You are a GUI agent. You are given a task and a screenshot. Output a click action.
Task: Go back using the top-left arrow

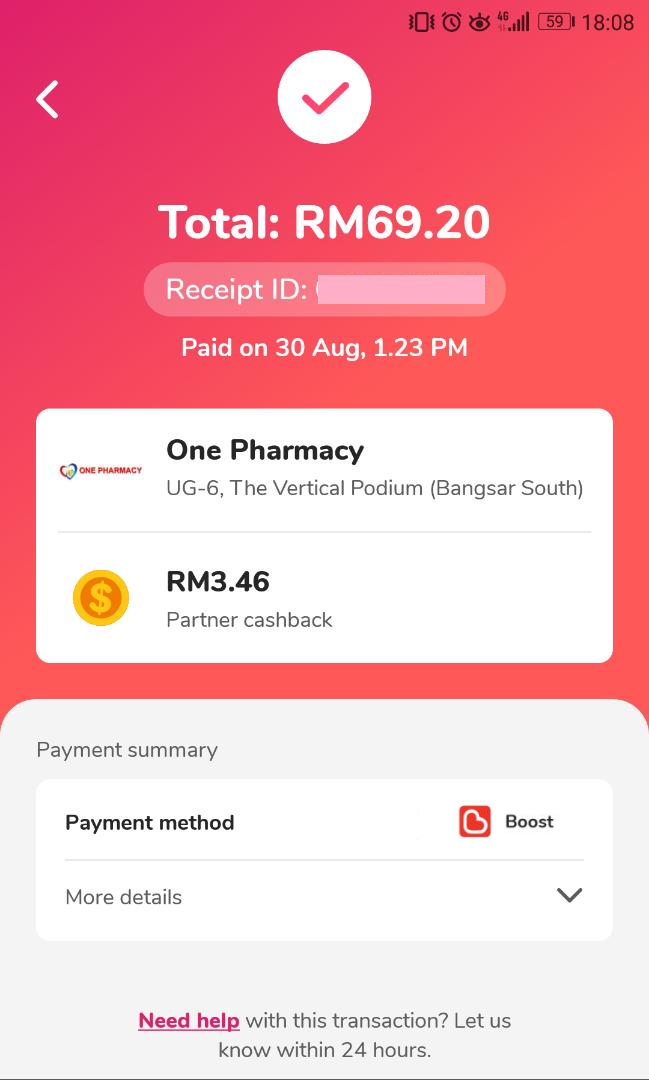pos(47,99)
